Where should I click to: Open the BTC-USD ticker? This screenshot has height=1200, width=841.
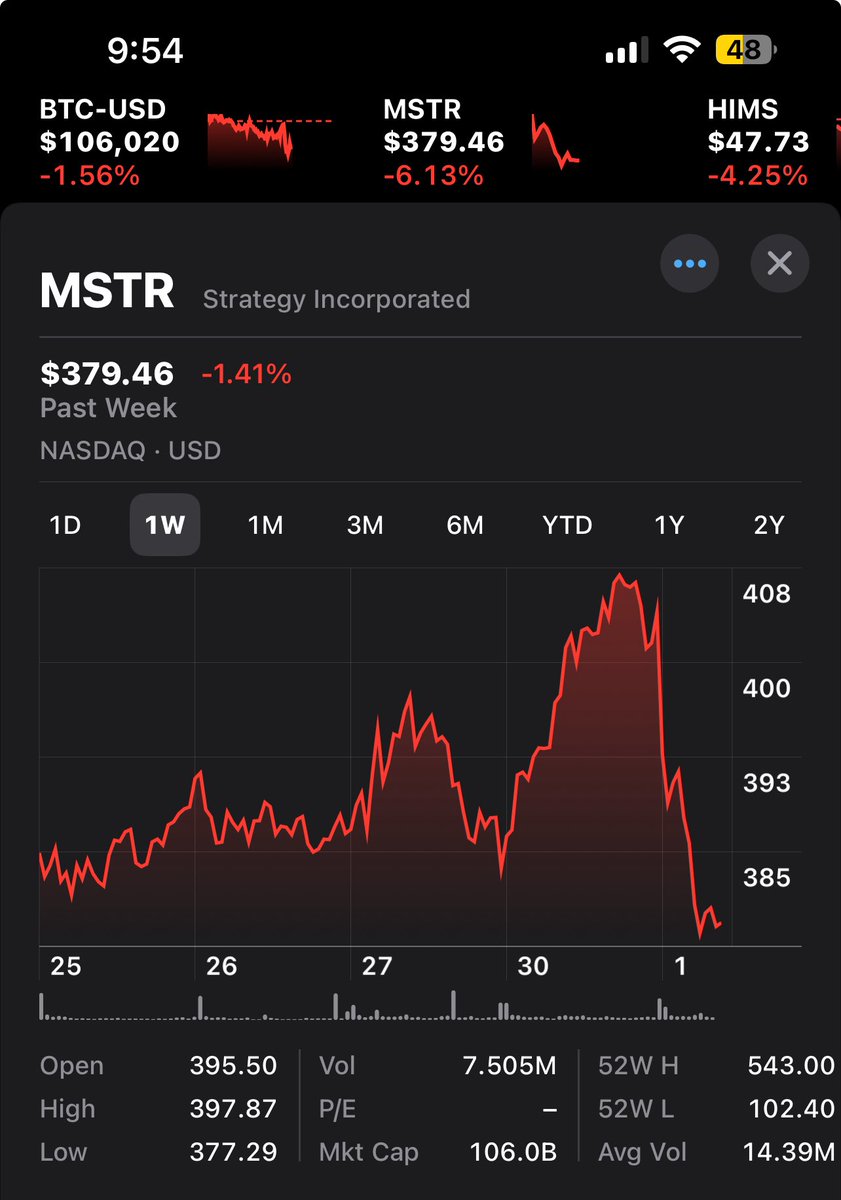pos(185,142)
